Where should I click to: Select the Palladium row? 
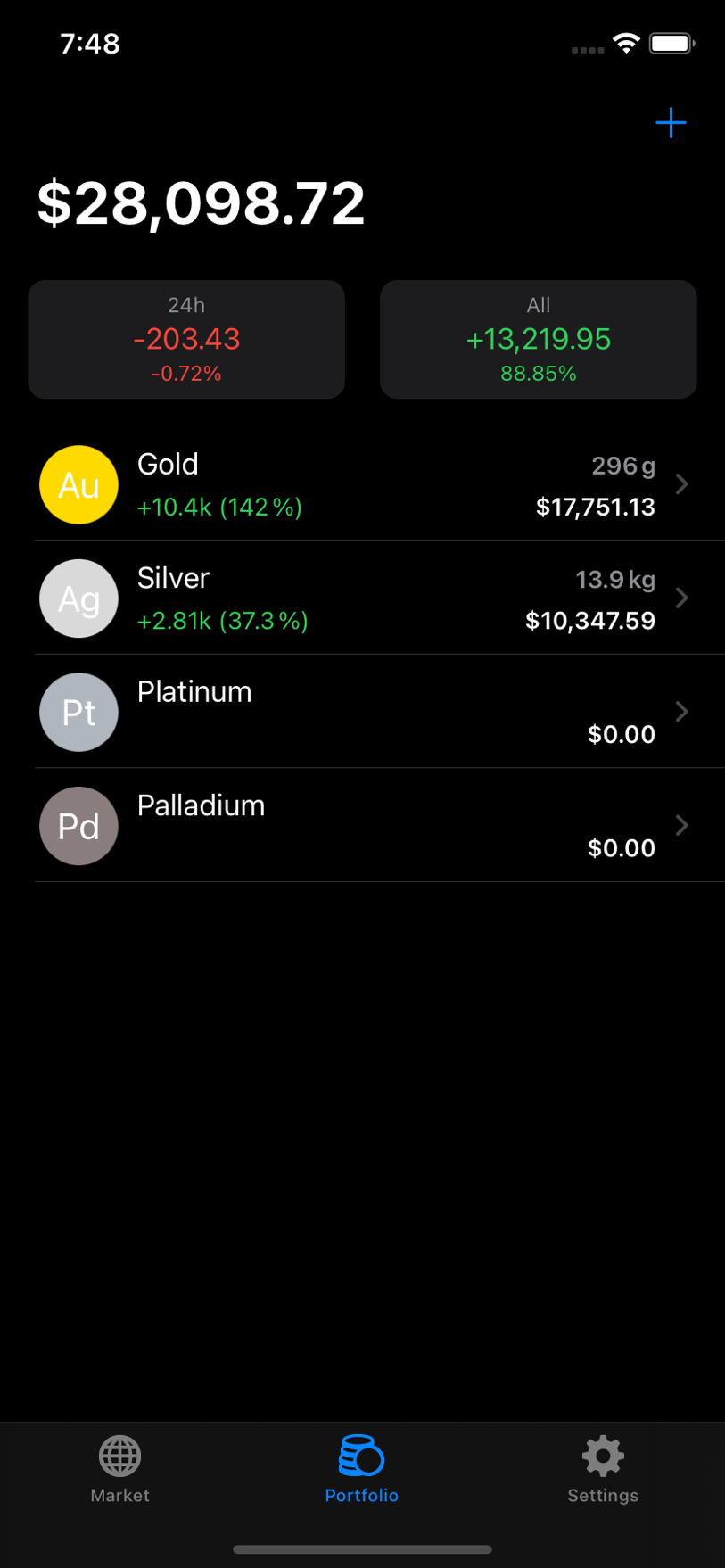(362, 825)
